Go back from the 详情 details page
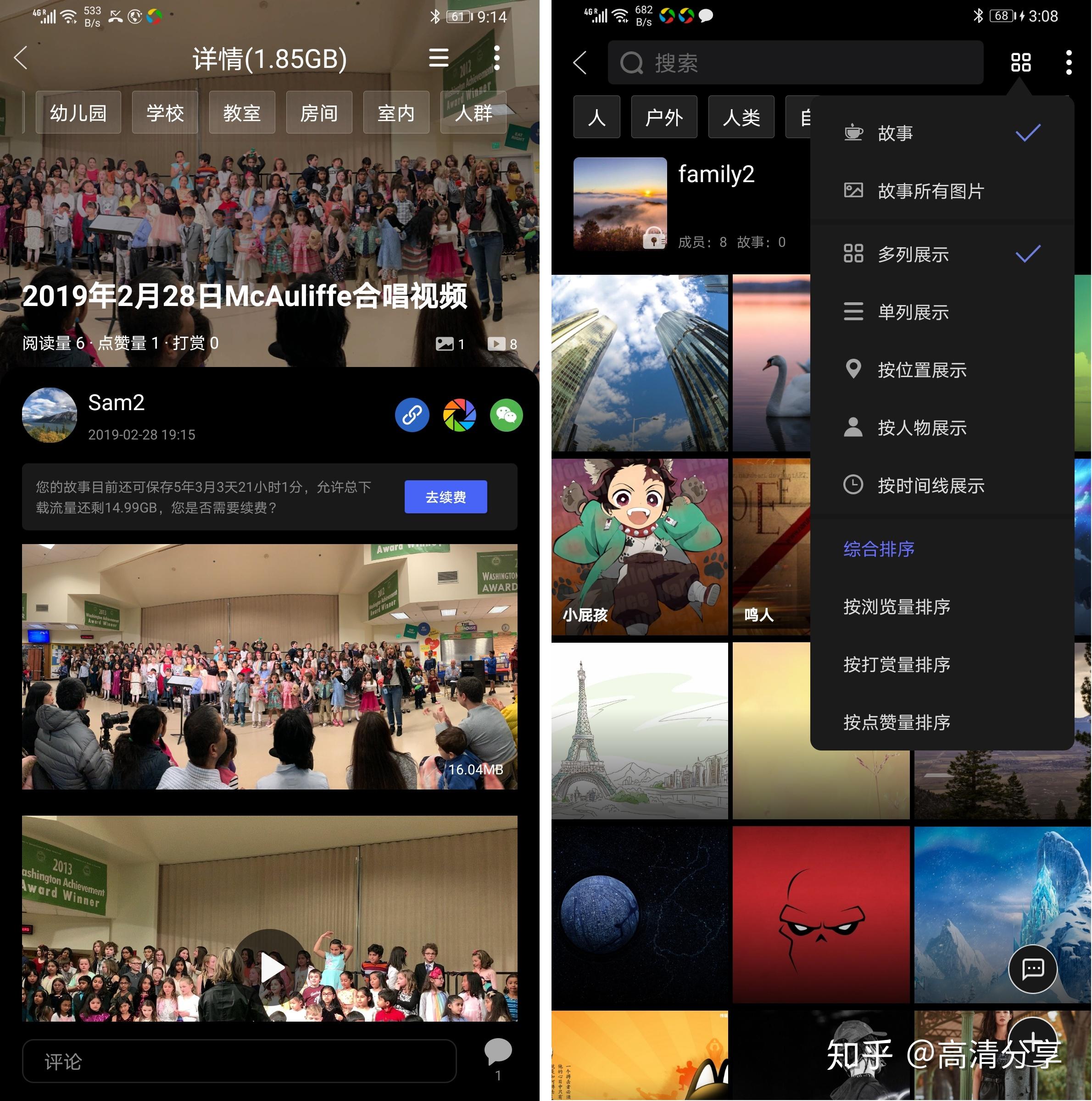The width and height of the screenshot is (1092, 1101). [21, 58]
